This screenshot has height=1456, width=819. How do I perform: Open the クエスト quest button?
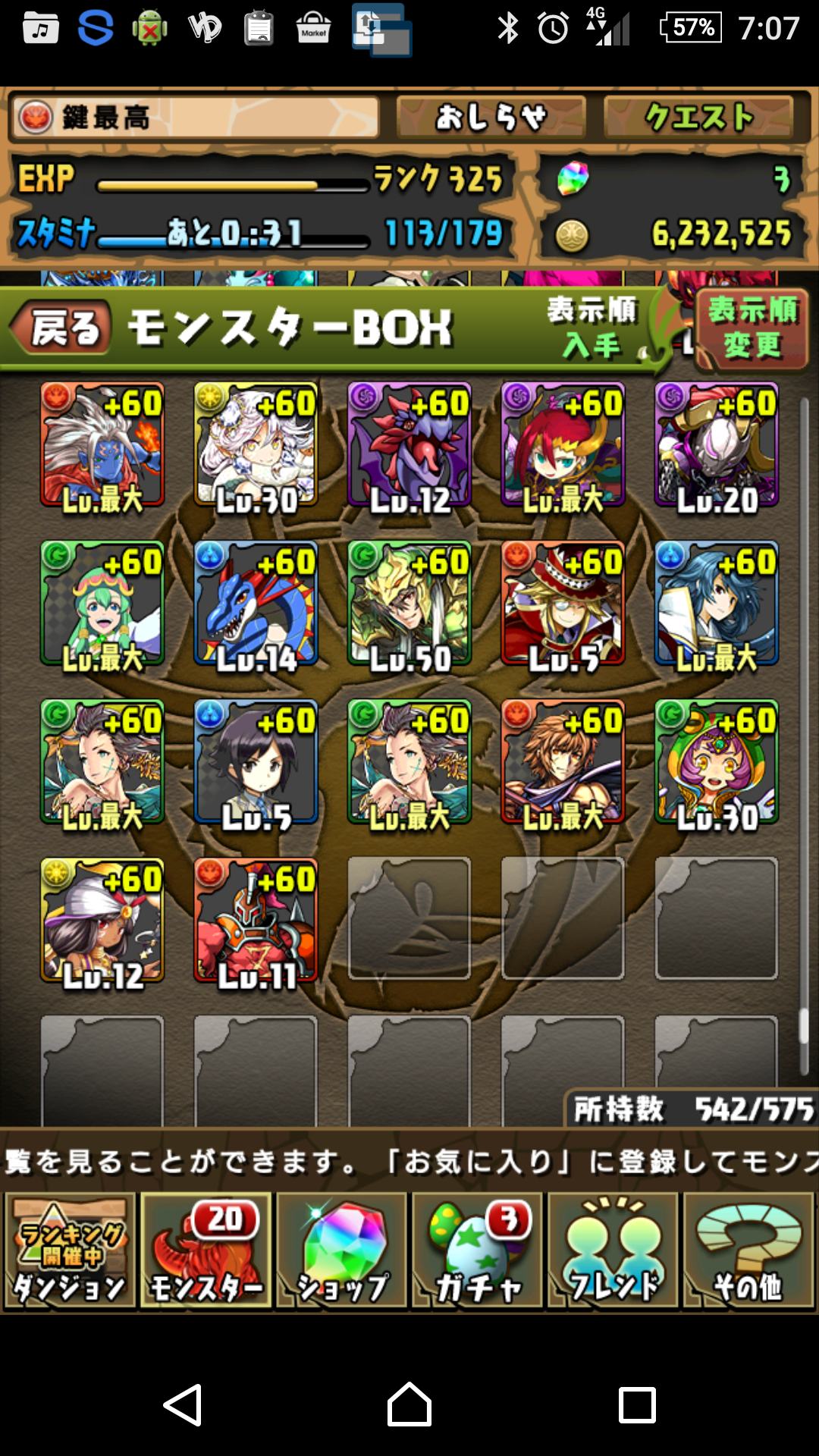coord(698,118)
